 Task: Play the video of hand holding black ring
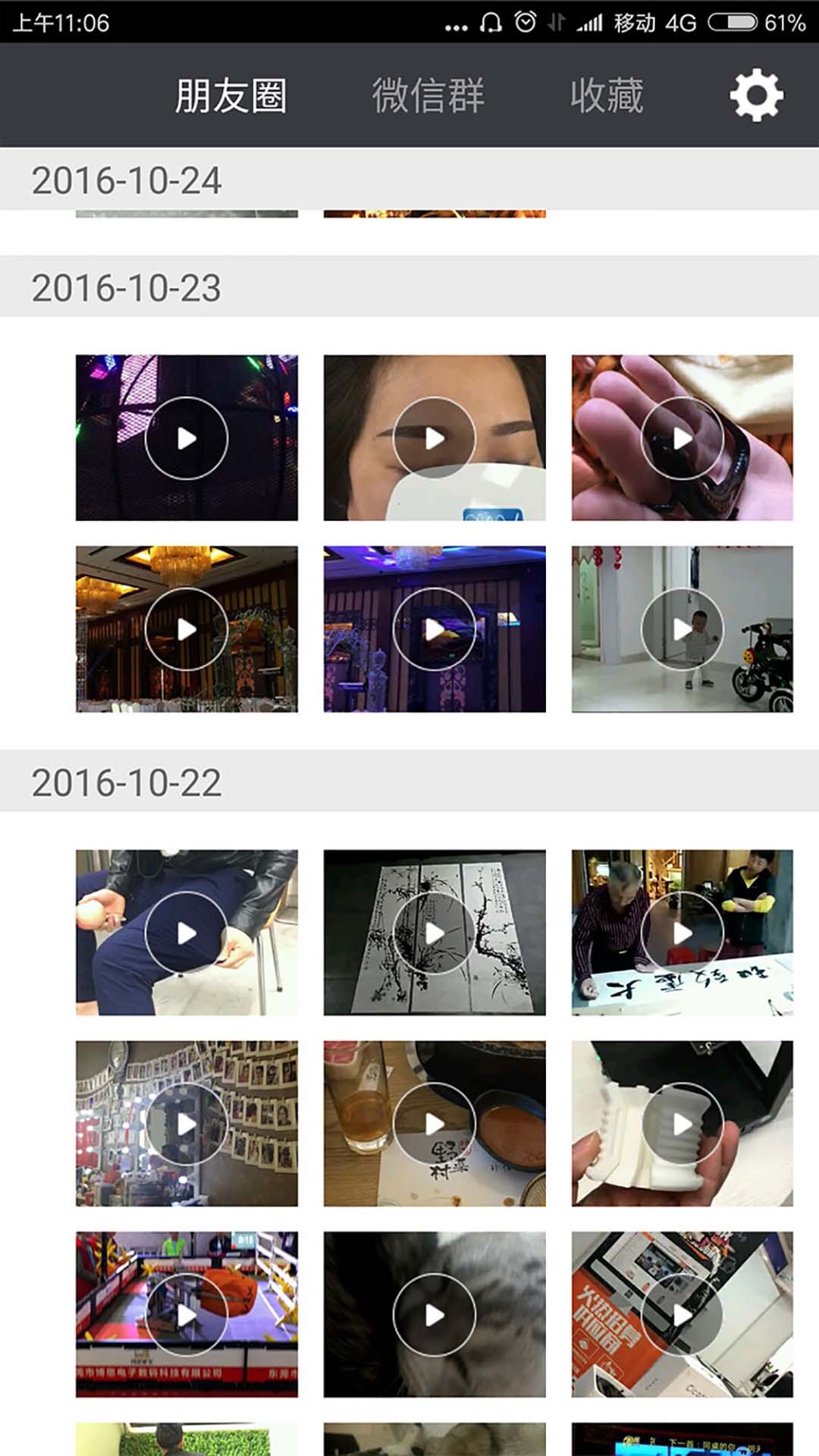point(682,438)
